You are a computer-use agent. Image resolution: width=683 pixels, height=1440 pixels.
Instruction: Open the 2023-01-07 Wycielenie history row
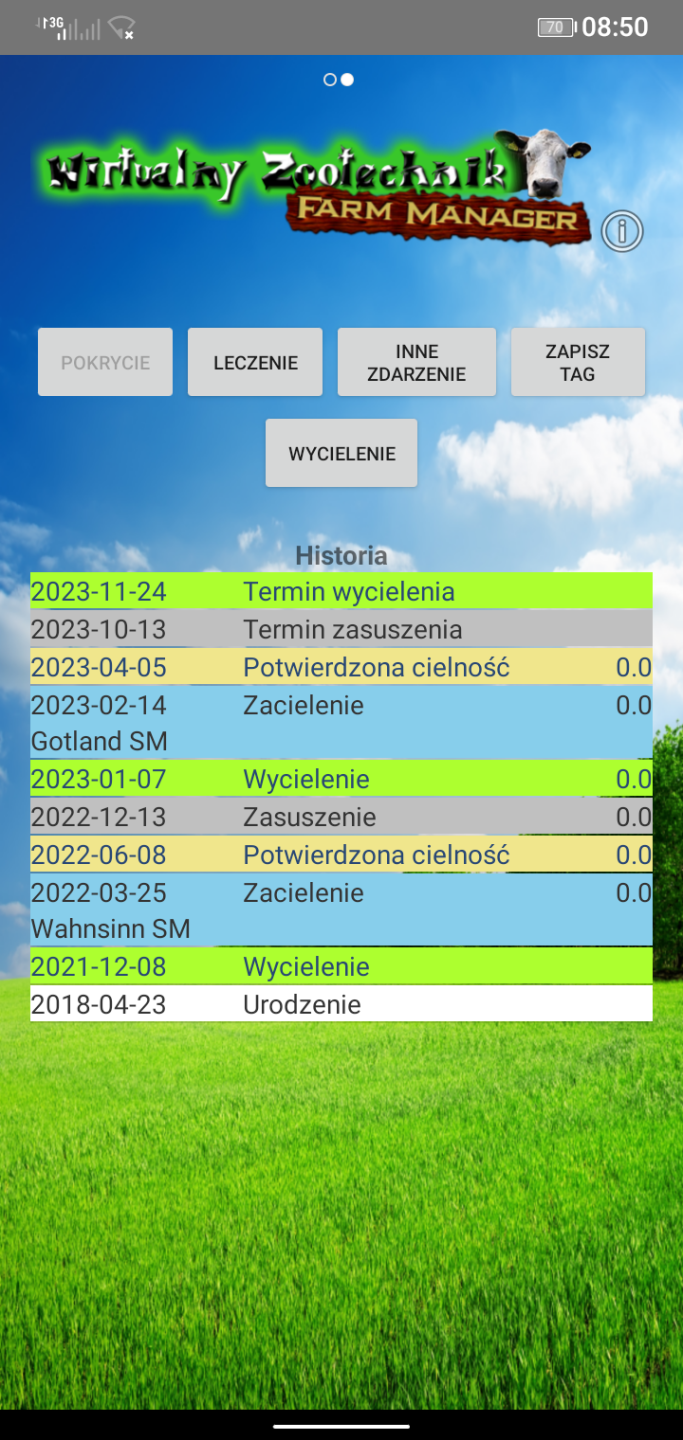point(341,779)
